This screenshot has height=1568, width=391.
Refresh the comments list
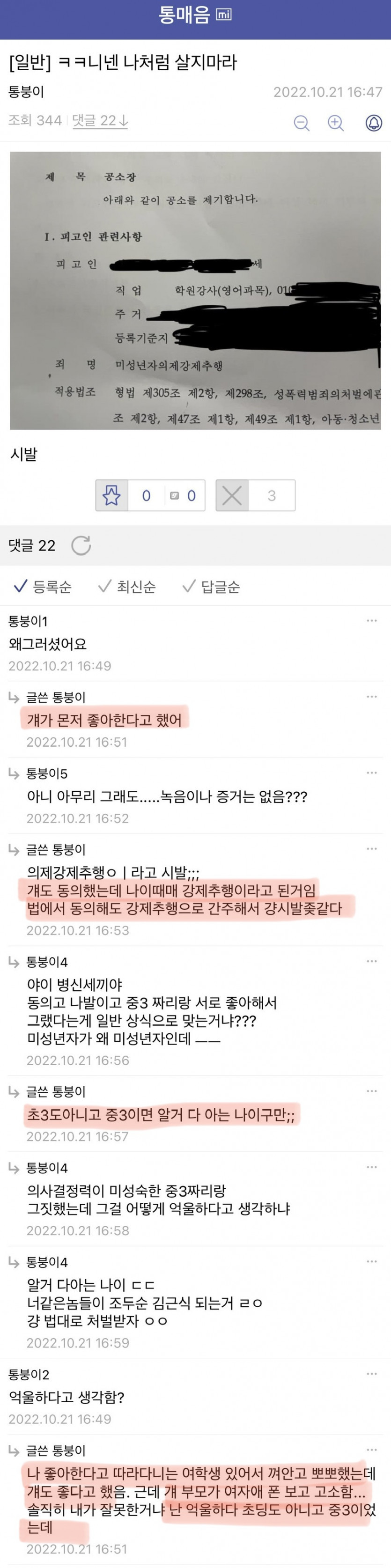[81, 545]
